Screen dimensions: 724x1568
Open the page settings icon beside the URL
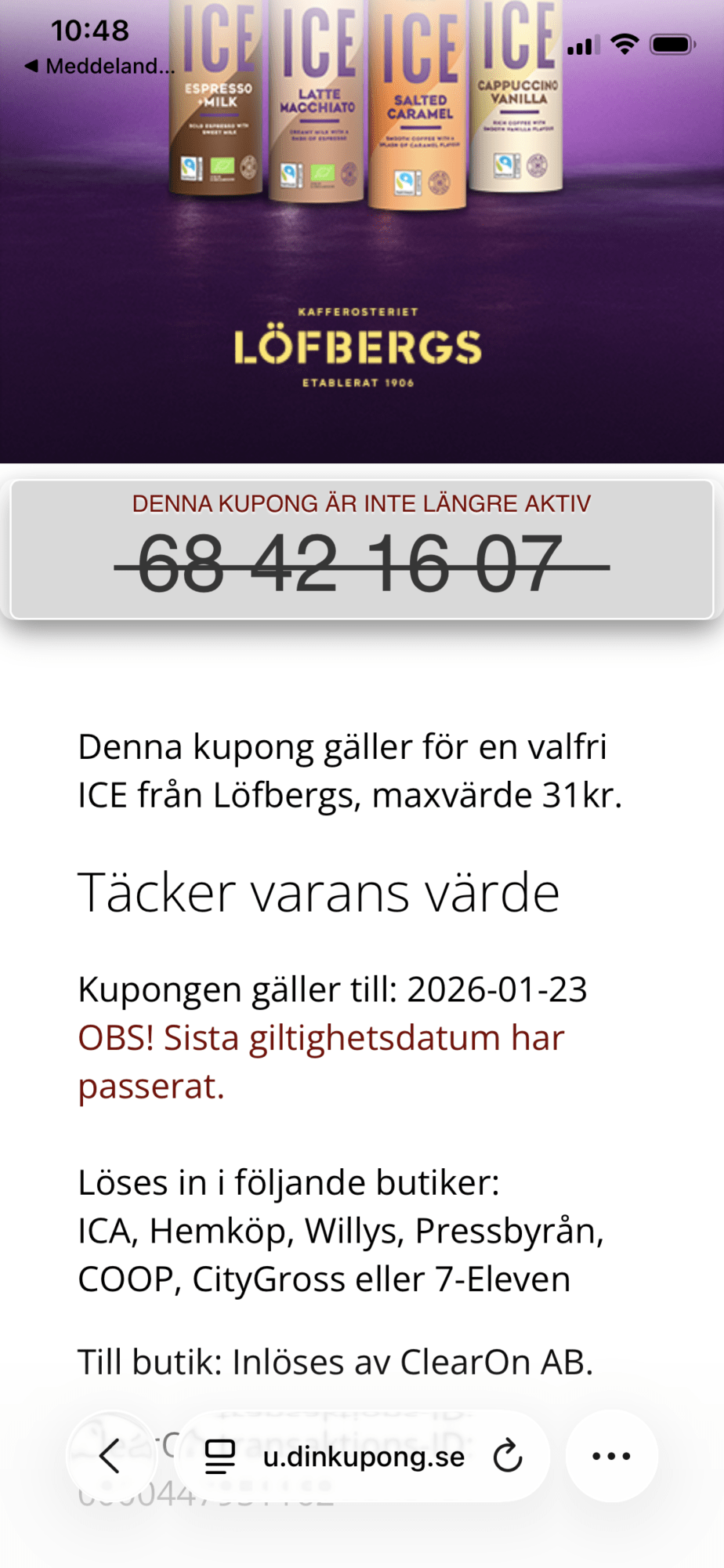pos(219,1457)
